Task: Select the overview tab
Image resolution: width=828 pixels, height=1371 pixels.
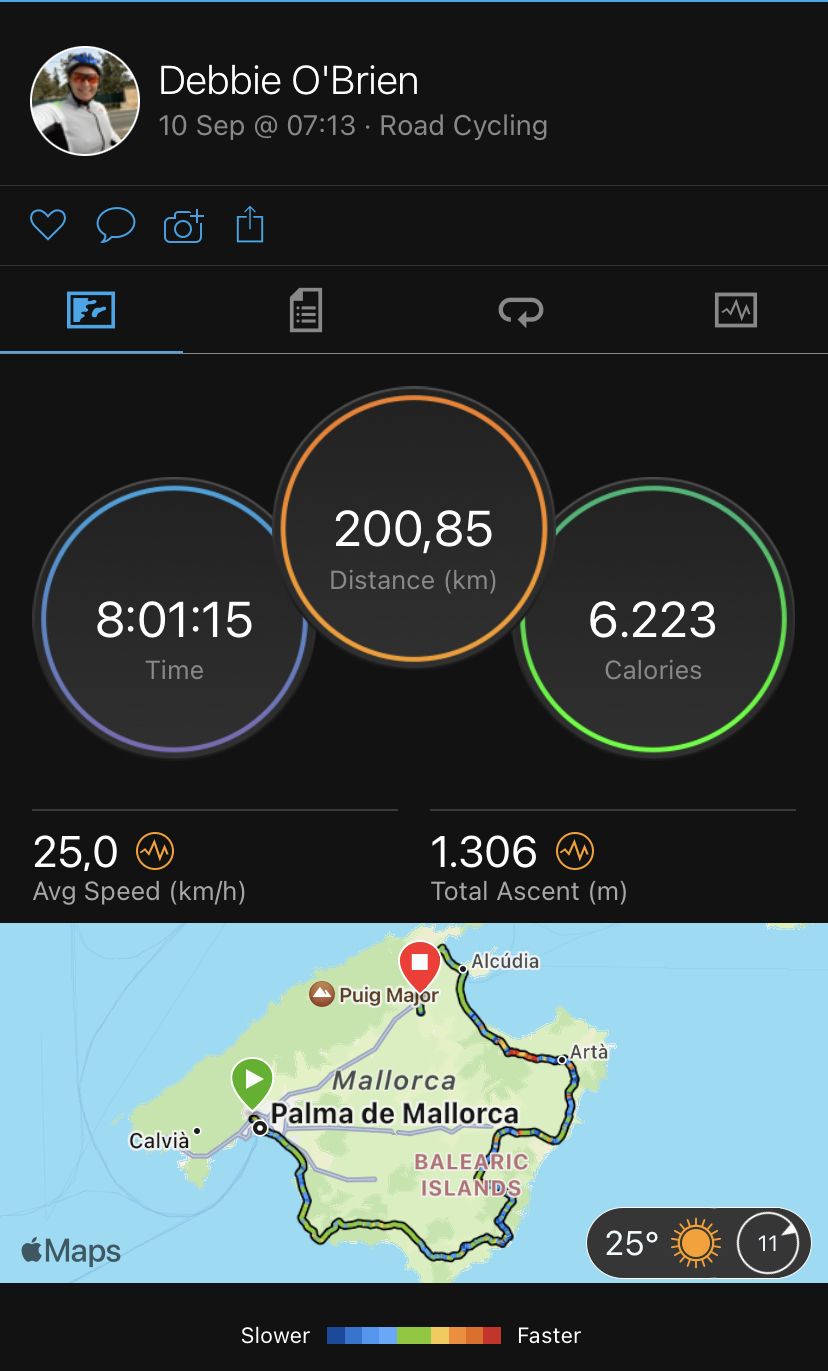Action: pos(91,311)
